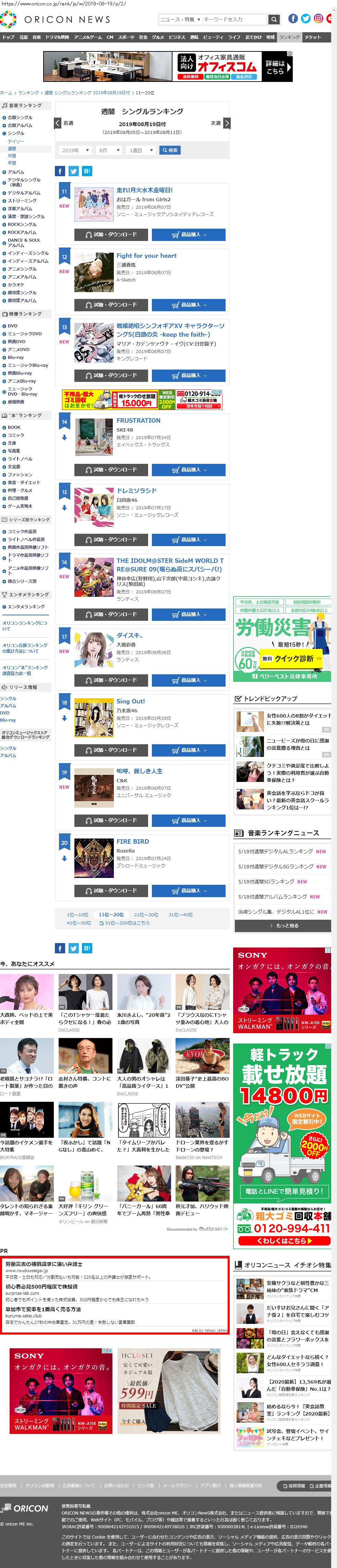Tap the magnifier search icon in header
Image resolution: width=337 pixels, height=1568 pixels.
274,20
